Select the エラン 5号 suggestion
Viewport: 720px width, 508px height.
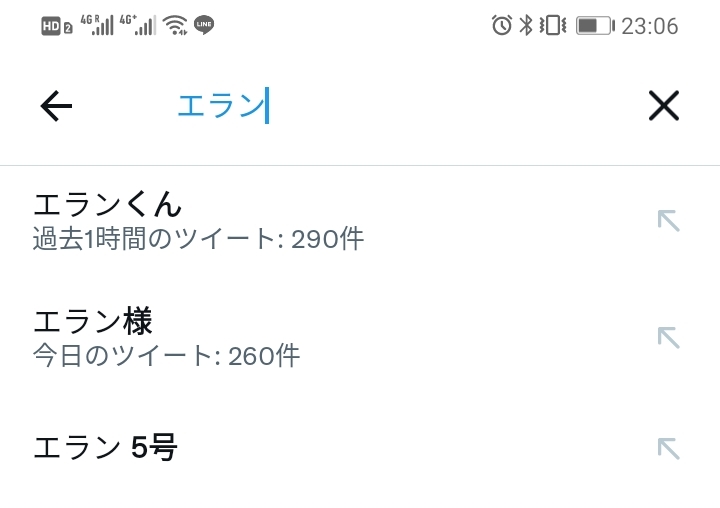coord(106,448)
